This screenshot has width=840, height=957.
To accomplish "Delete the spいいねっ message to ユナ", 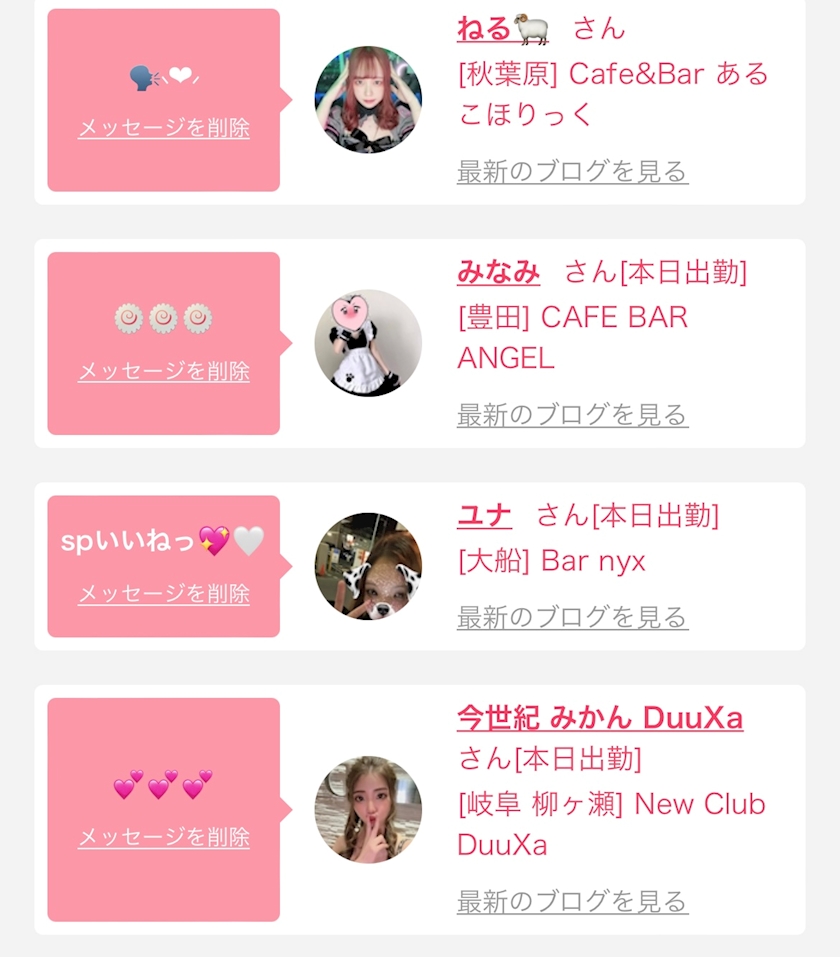I will [x=164, y=593].
